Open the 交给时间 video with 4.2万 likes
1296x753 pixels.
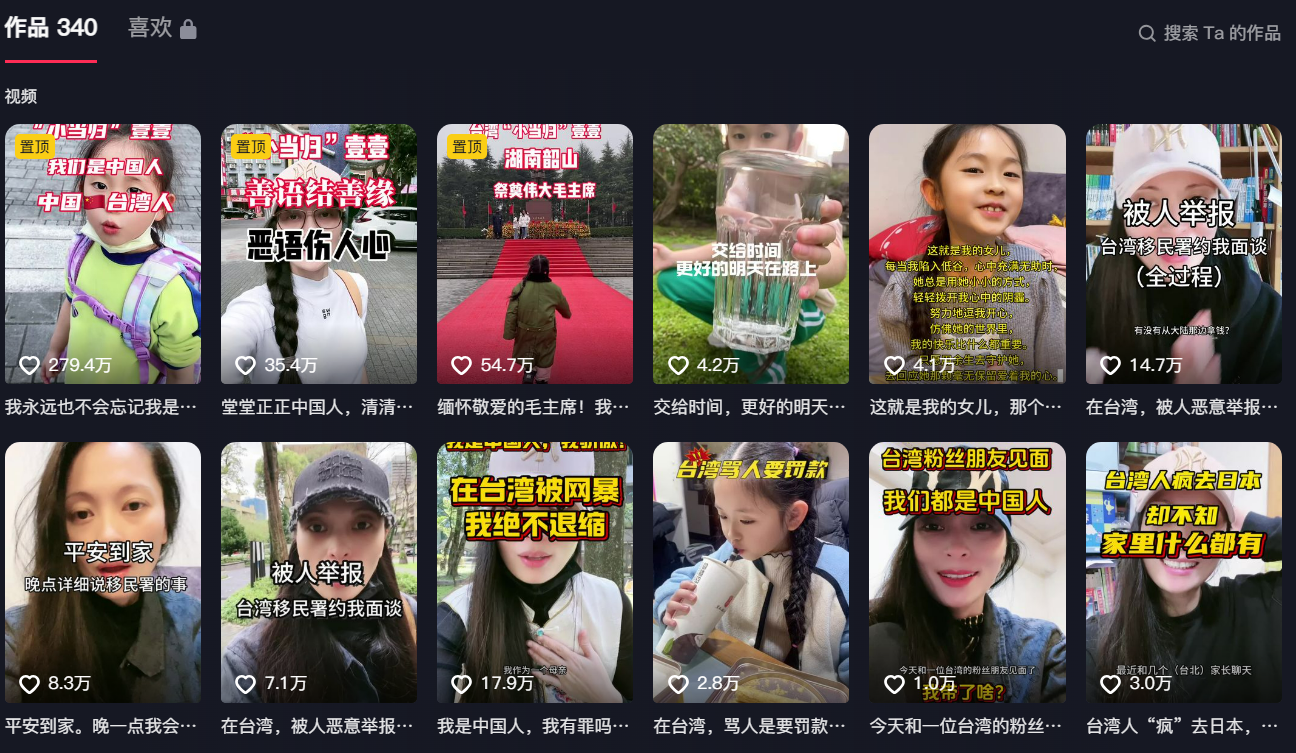coord(751,254)
